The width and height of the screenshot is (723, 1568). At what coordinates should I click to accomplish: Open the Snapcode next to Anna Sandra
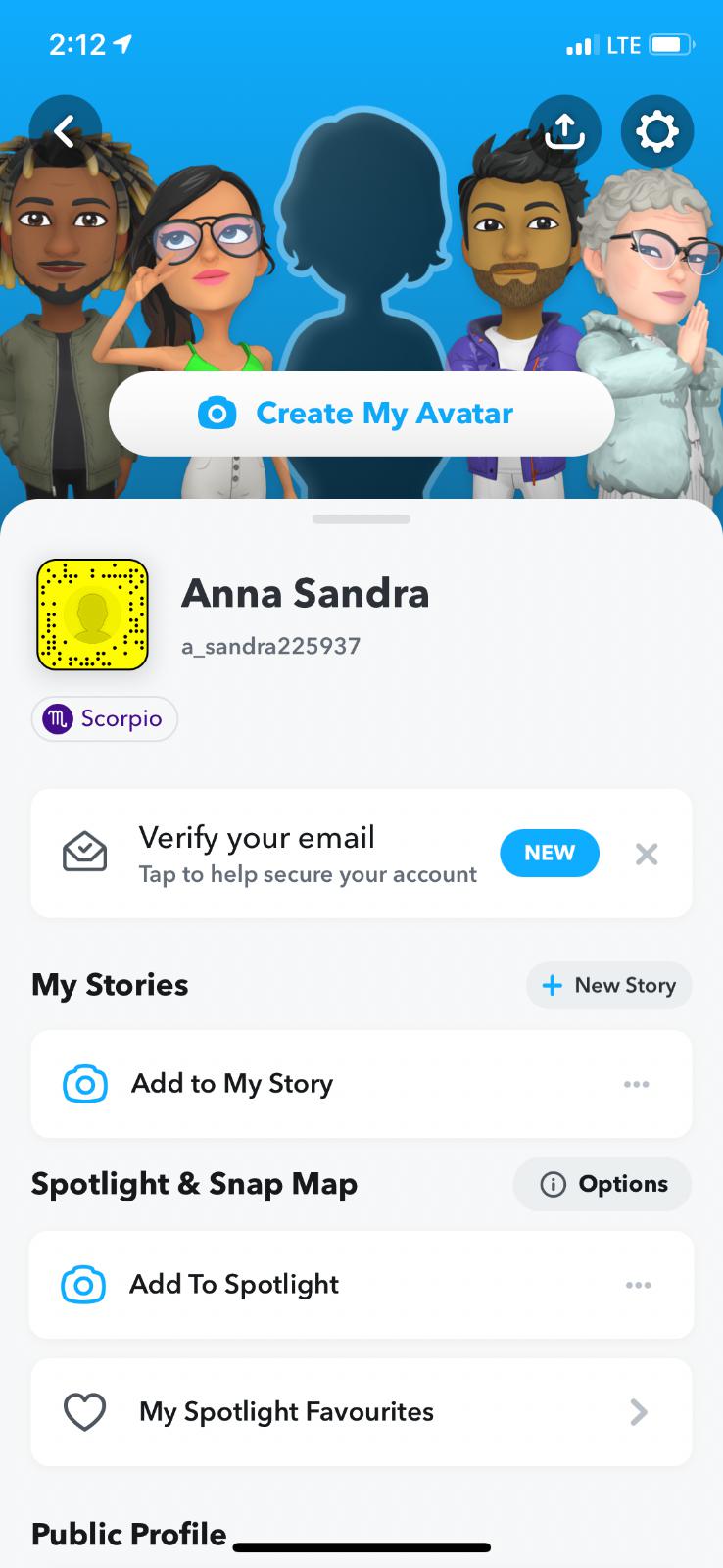(92, 614)
